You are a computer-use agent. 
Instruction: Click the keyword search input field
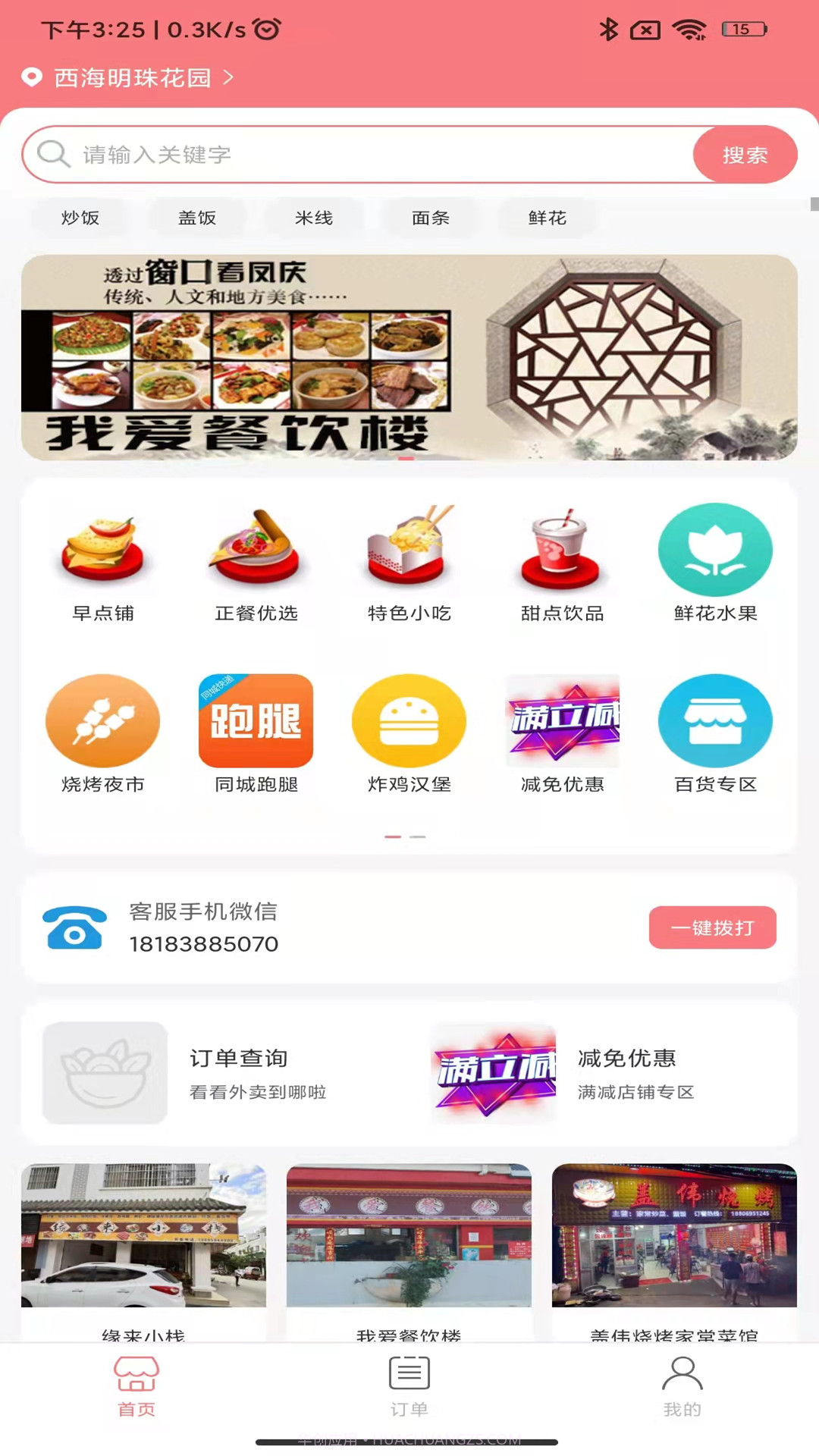pyautogui.click(x=364, y=154)
